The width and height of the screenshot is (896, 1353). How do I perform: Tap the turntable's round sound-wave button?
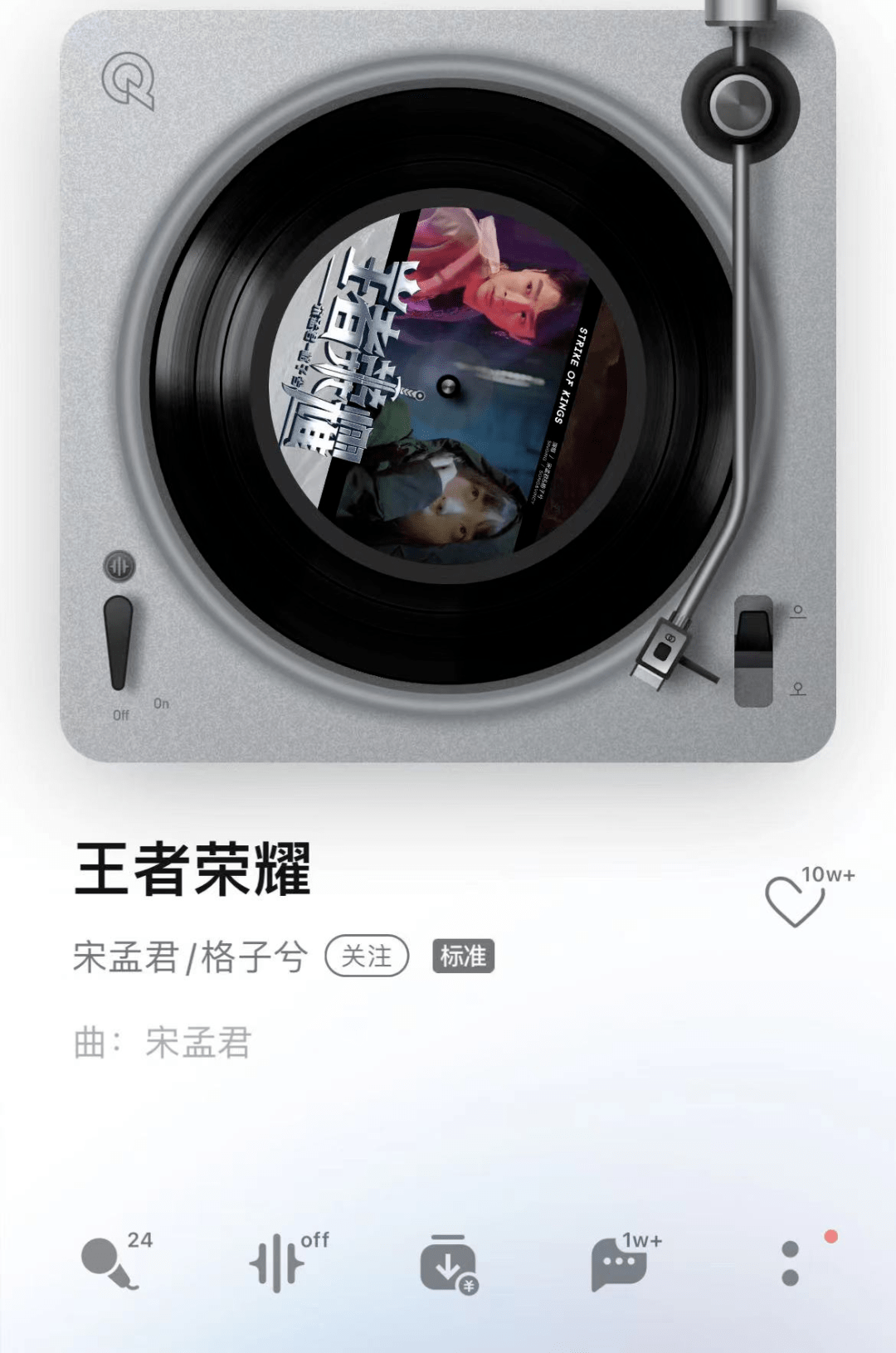click(119, 567)
